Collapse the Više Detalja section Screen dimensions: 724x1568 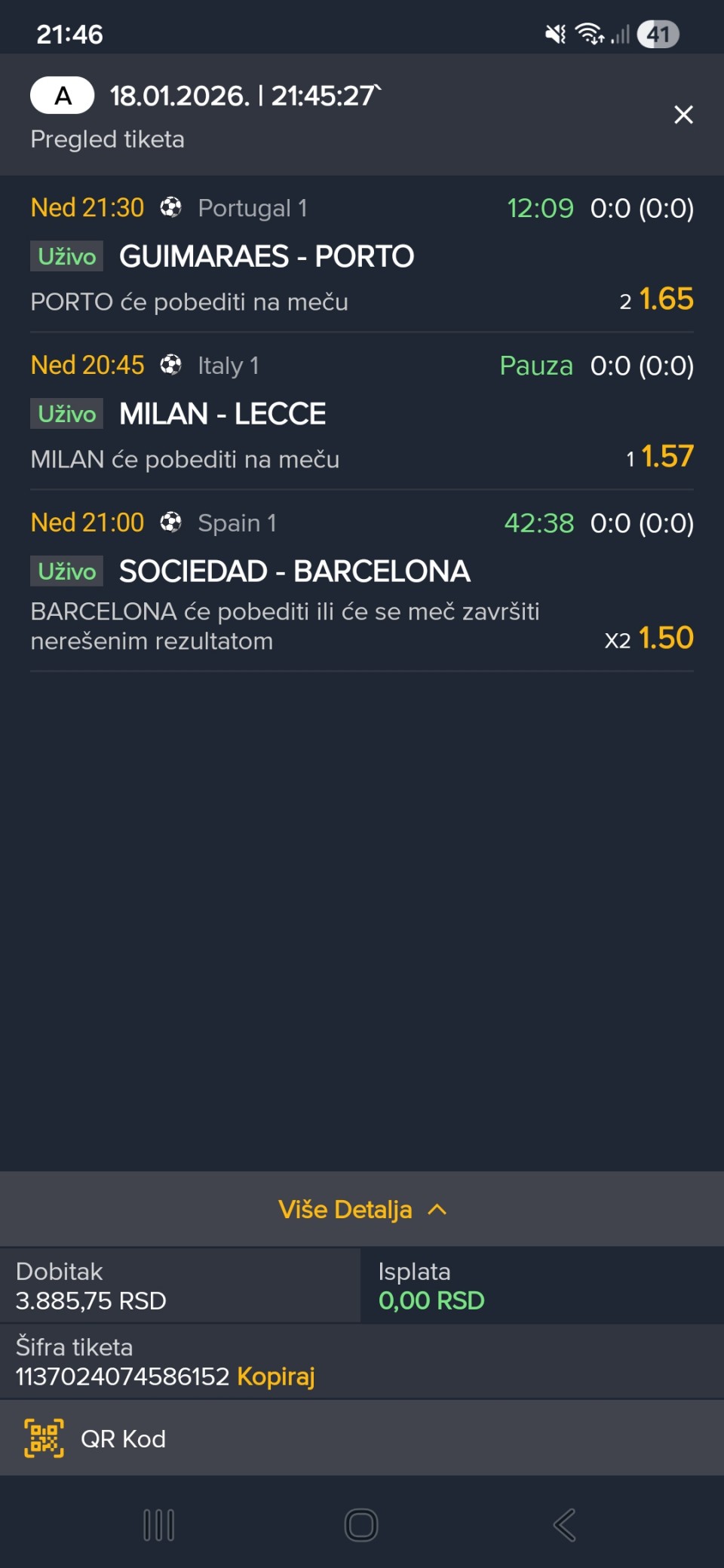(362, 1209)
